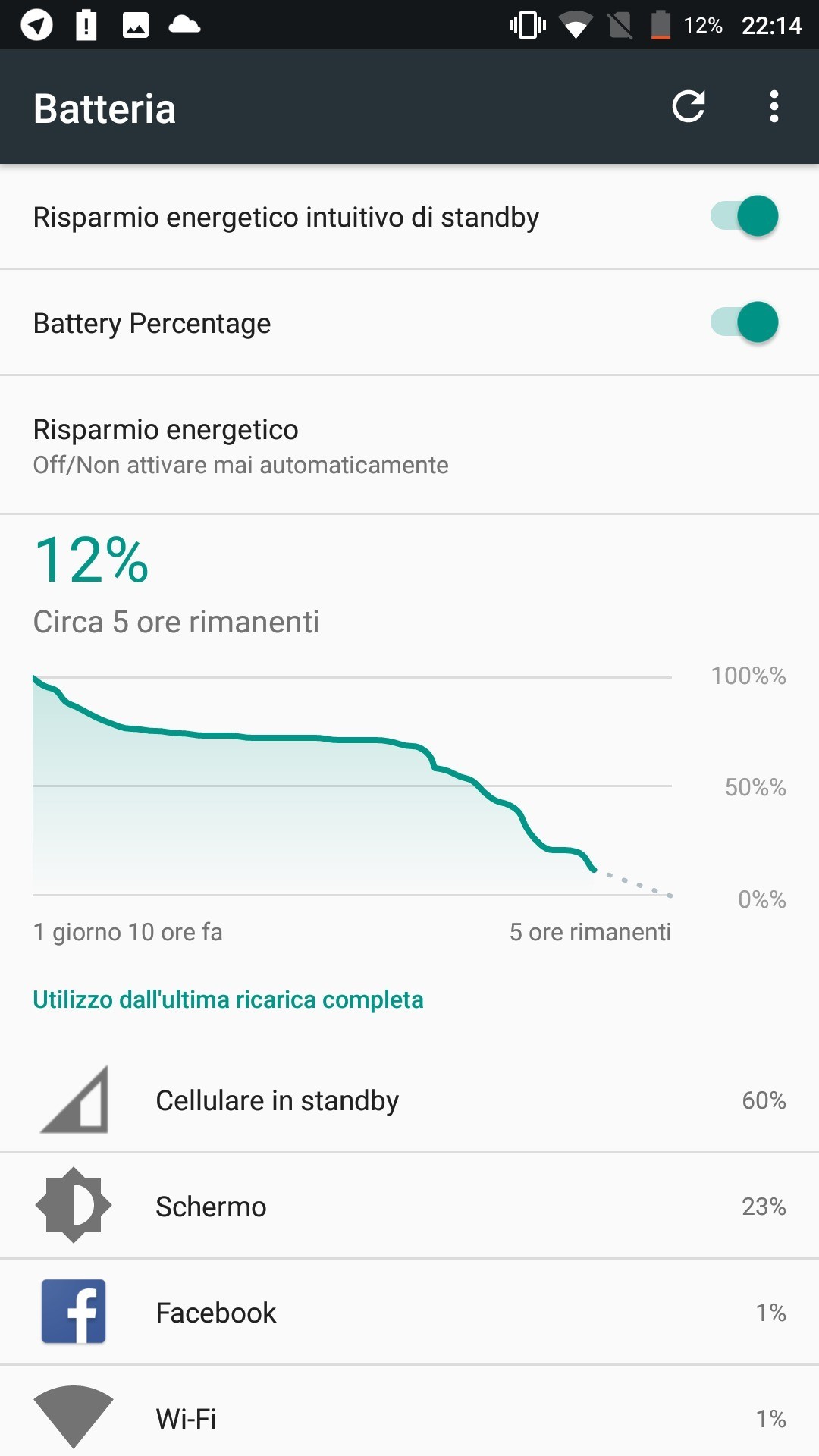Viewport: 819px width, 1456px height.
Task: Open Schermo battery usage details
Action: pyautogui.click(x=409, y=1207)
